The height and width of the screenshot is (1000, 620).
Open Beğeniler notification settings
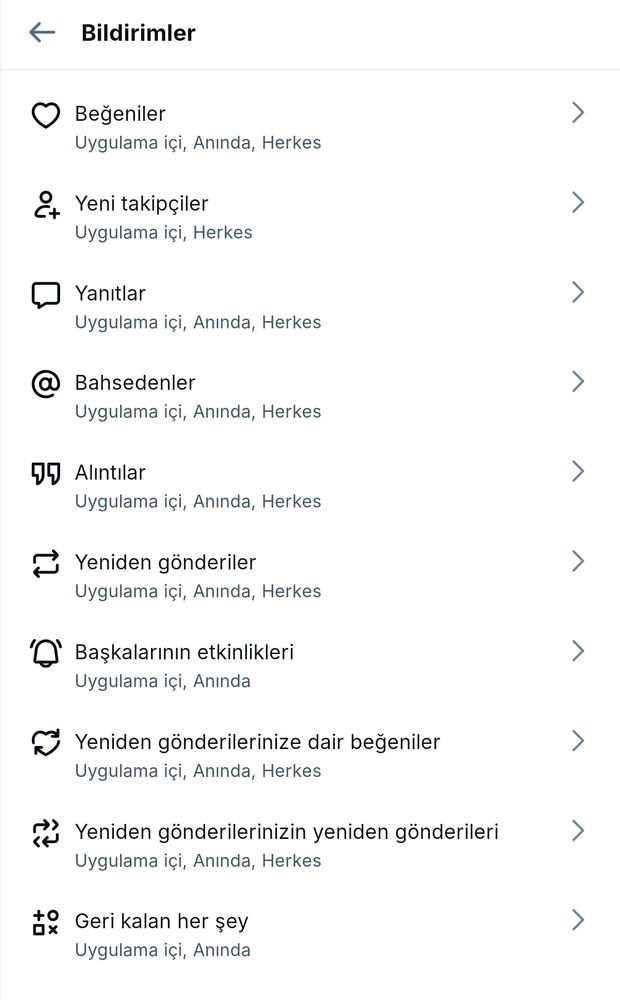pyautogui.click(x=309, y=127)
